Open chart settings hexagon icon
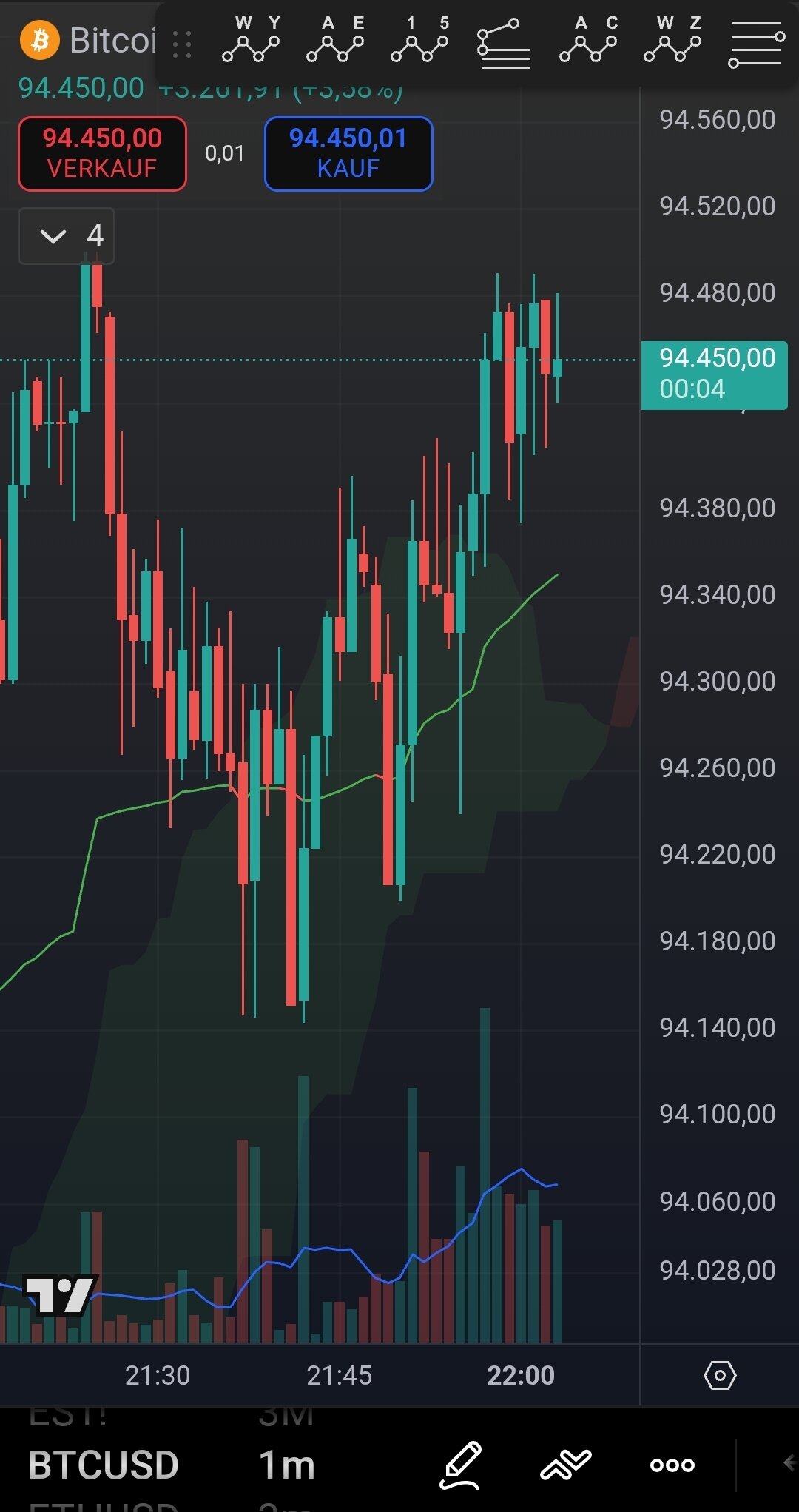The width and height of the screenshot is (799, 1512). pyautogui.click(x=720, y=1376)
